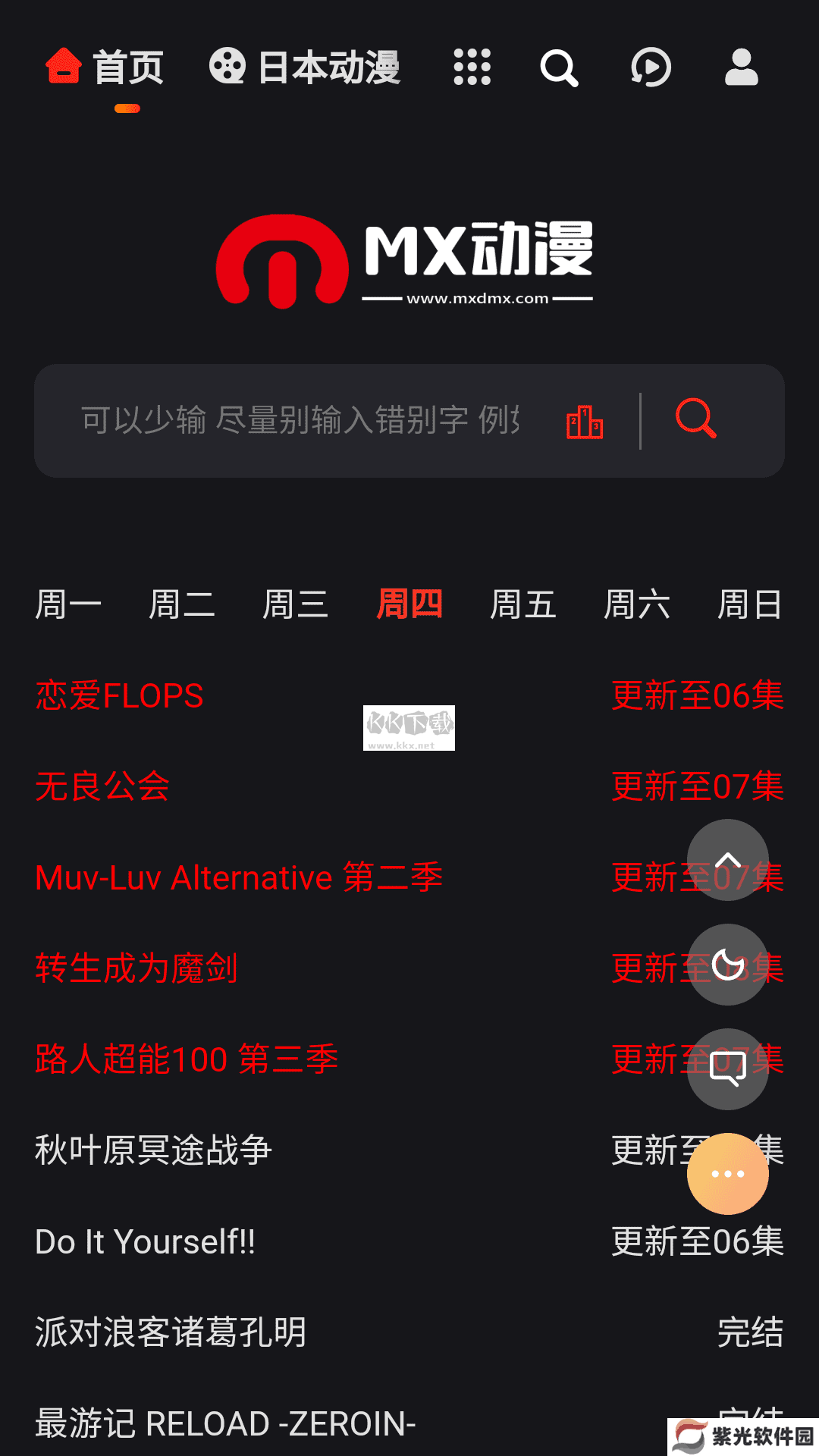Open 转生成为魔剑 entry
Viewport: 819px width, 1456px height.
[136, 968]
